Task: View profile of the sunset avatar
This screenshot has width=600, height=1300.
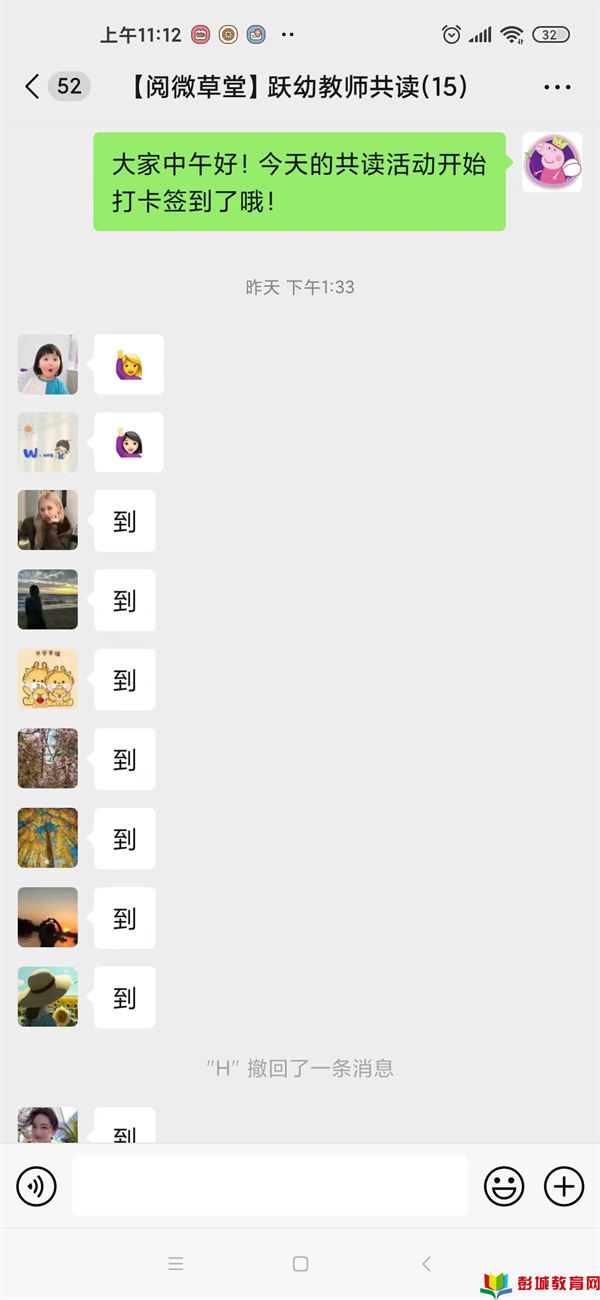Action: click(x=48, y=917)
